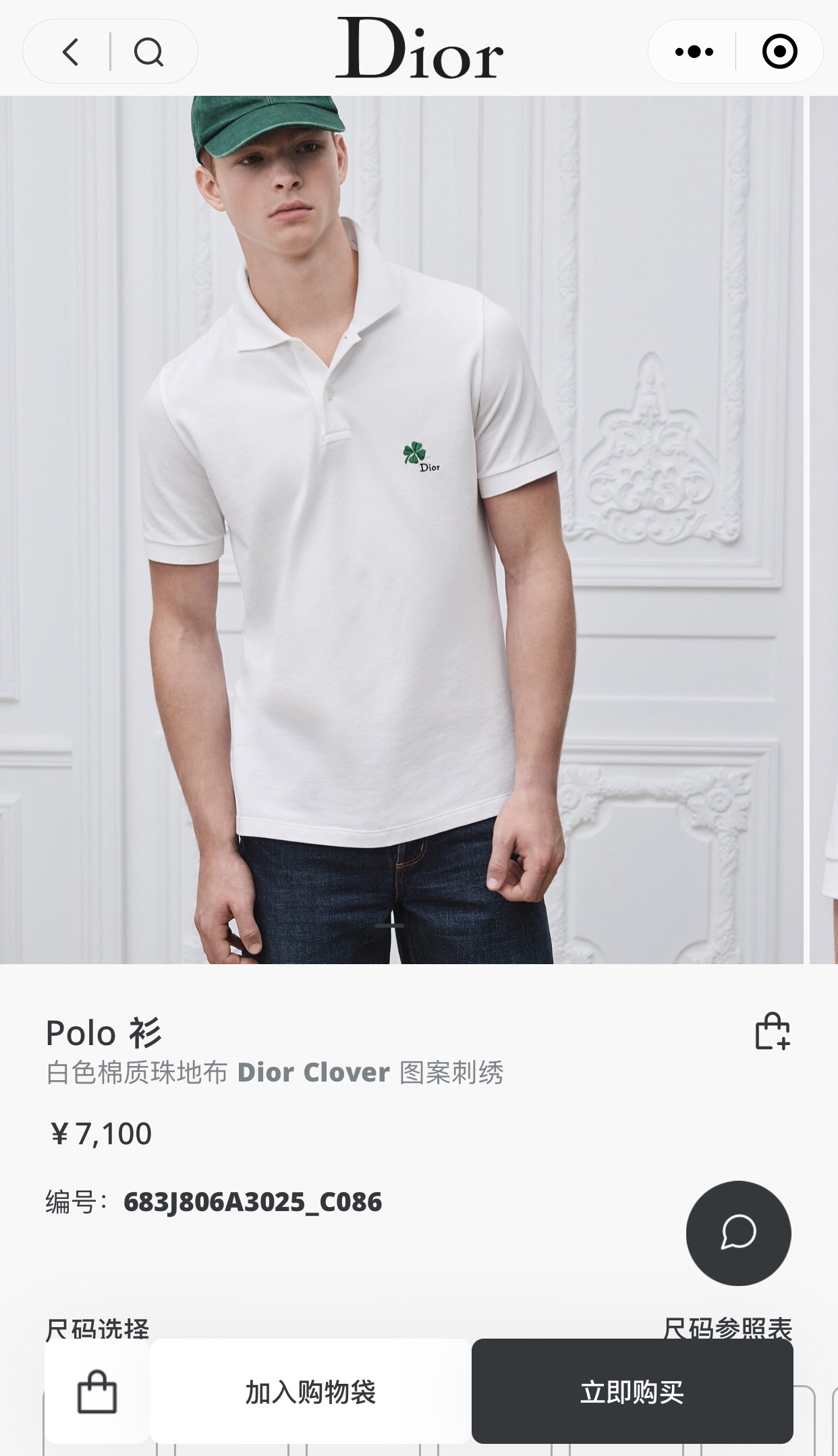Open the customer service chat bubble
838x1456 pixels.
pos(738,1233)
